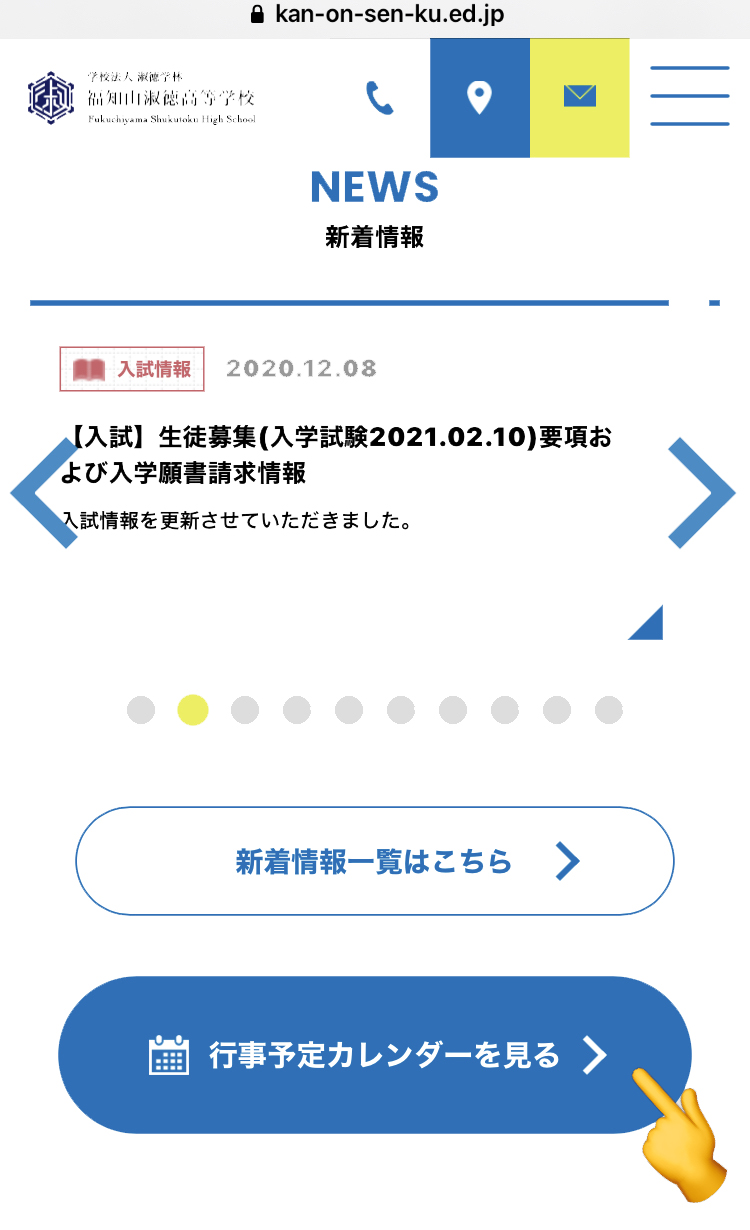This screenshot has width=750, height=1230.
Task: Show the previous news slide
Action: point(44,492)
